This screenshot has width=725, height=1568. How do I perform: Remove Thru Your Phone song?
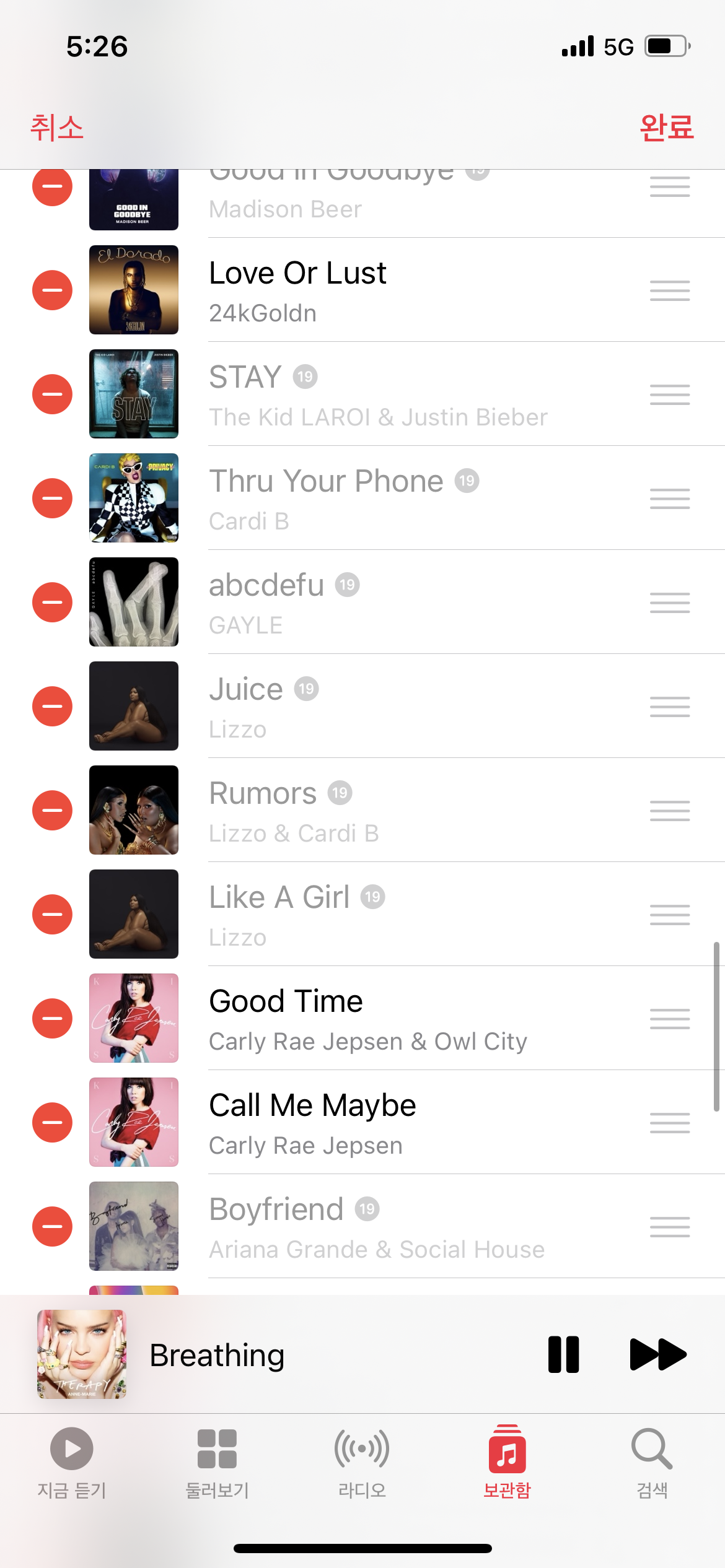[52, 498]
